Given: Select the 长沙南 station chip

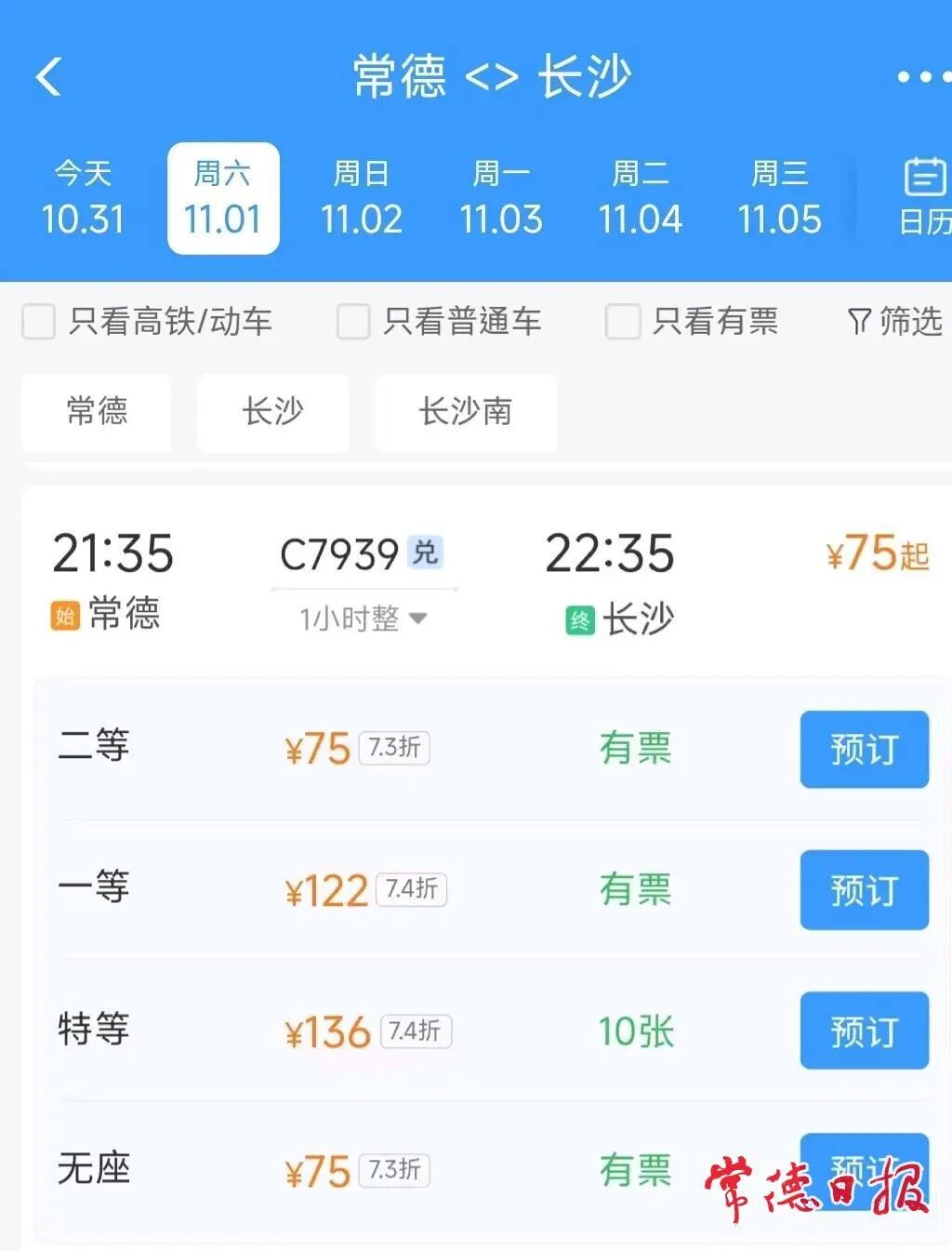Looking at the screenshot, I should (465, 413).
